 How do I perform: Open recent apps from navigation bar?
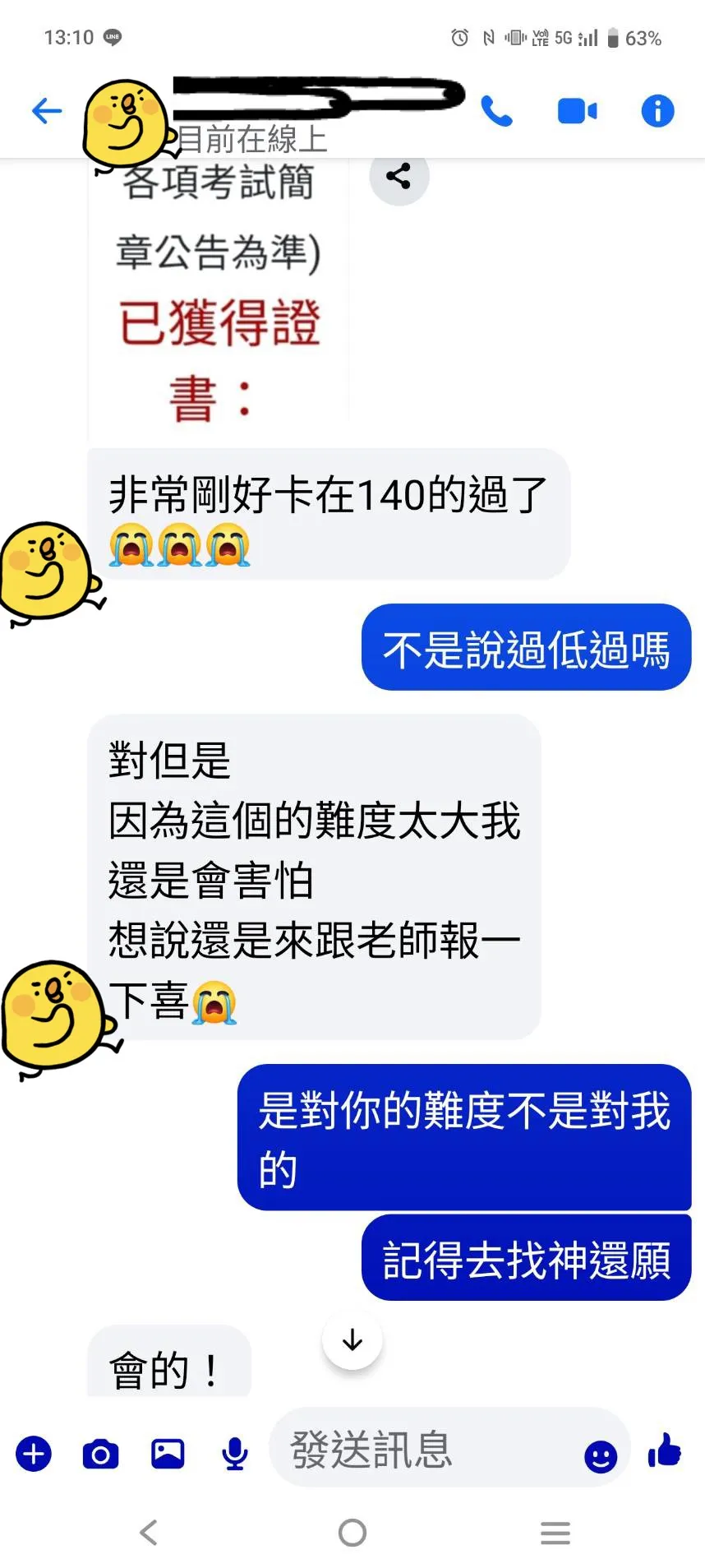click(555, 1533)
